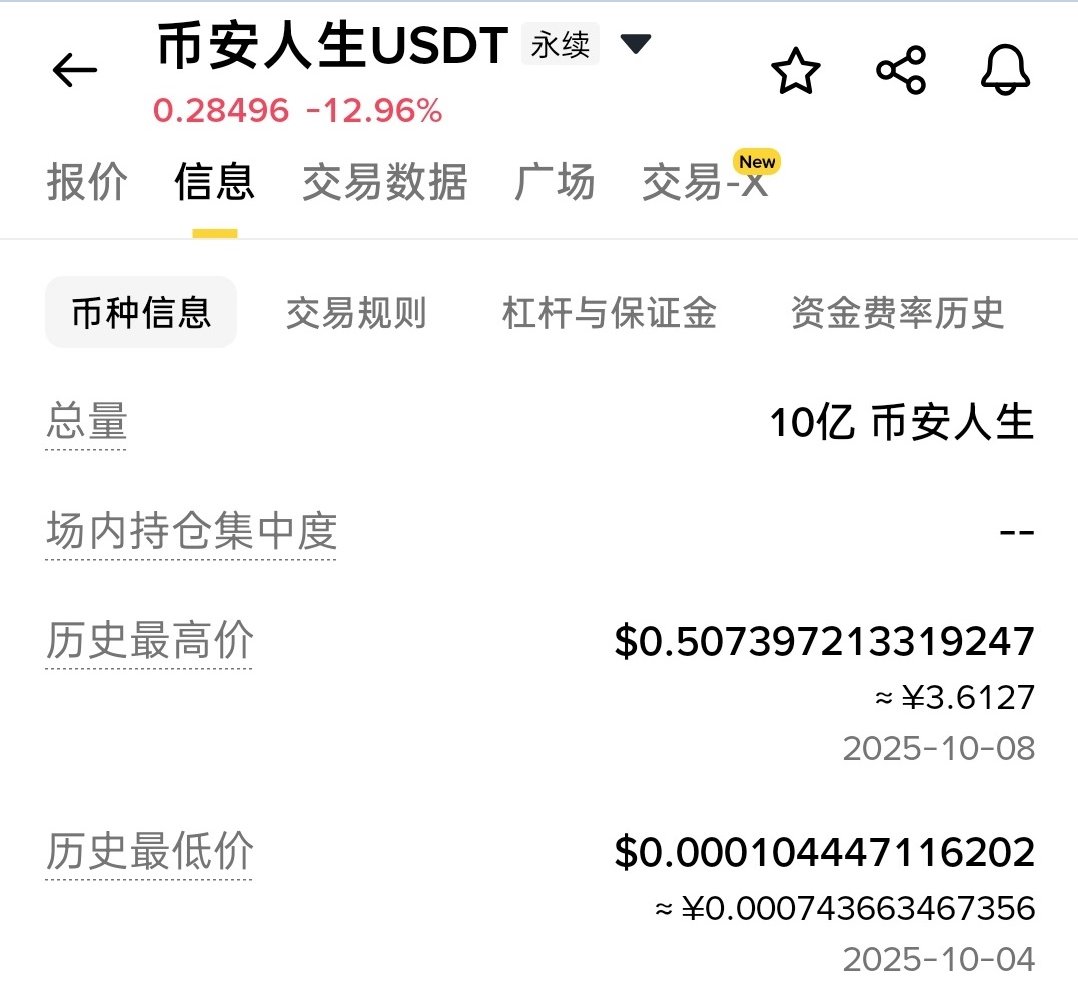Screen dimensions: 1078x984
Task: Add this pair to favorites with the star
Action: (x=795, y=72)
